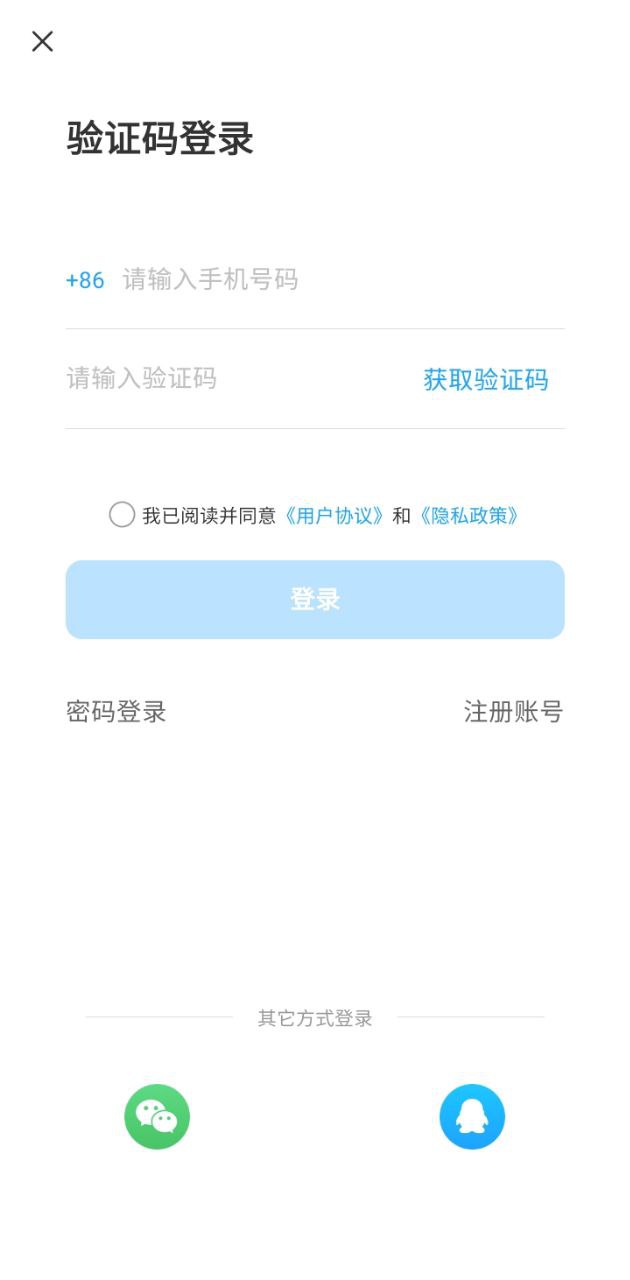Switch to 密码登录
This screenshot has height=1280, width=630.
tap(116, 712)
